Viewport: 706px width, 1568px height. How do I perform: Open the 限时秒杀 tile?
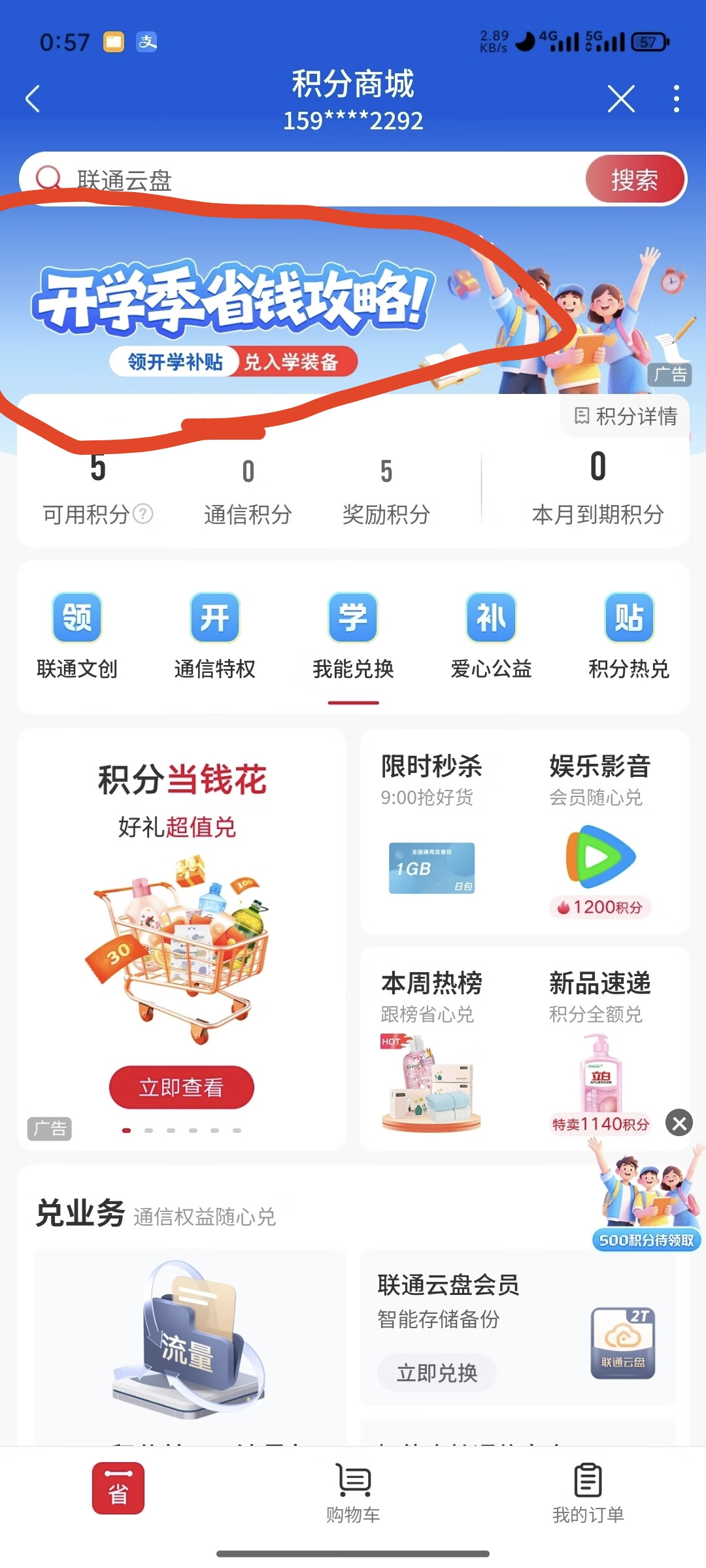click(431, 830)
